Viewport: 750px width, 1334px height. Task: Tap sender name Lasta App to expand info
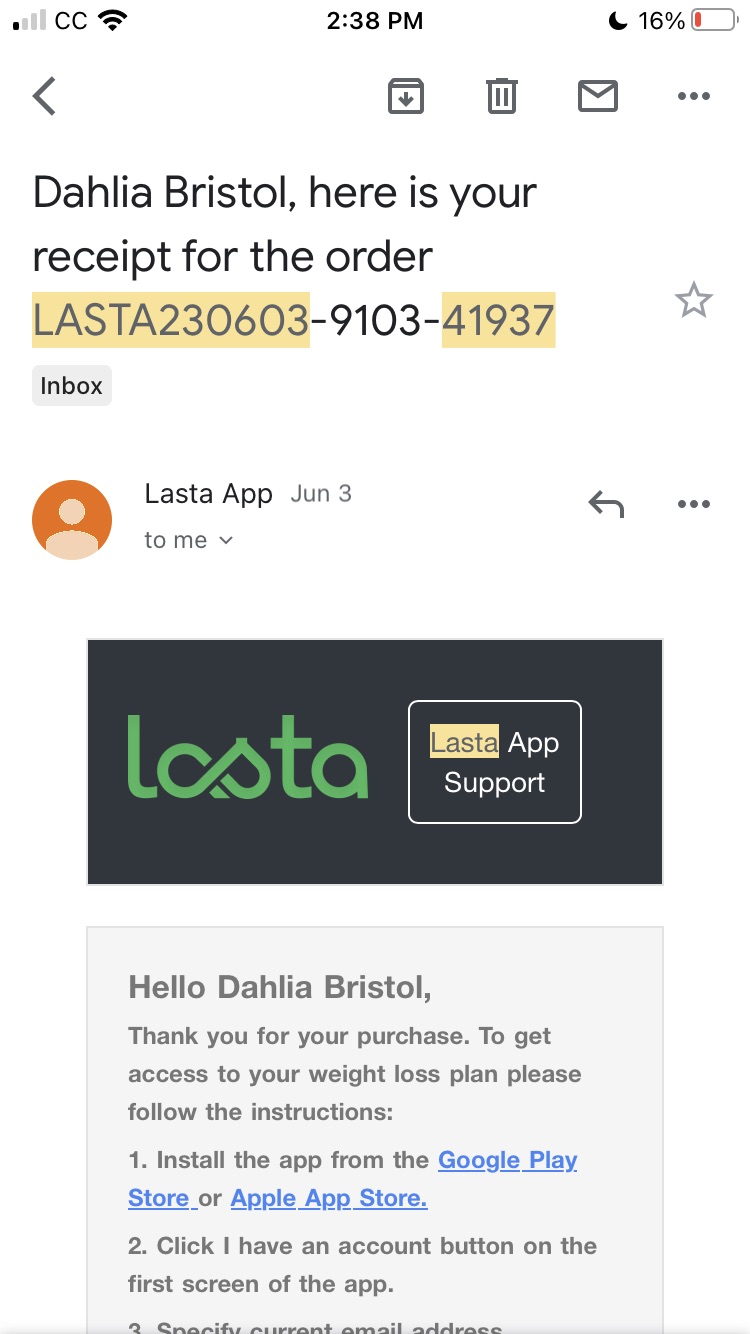point(208,493)
